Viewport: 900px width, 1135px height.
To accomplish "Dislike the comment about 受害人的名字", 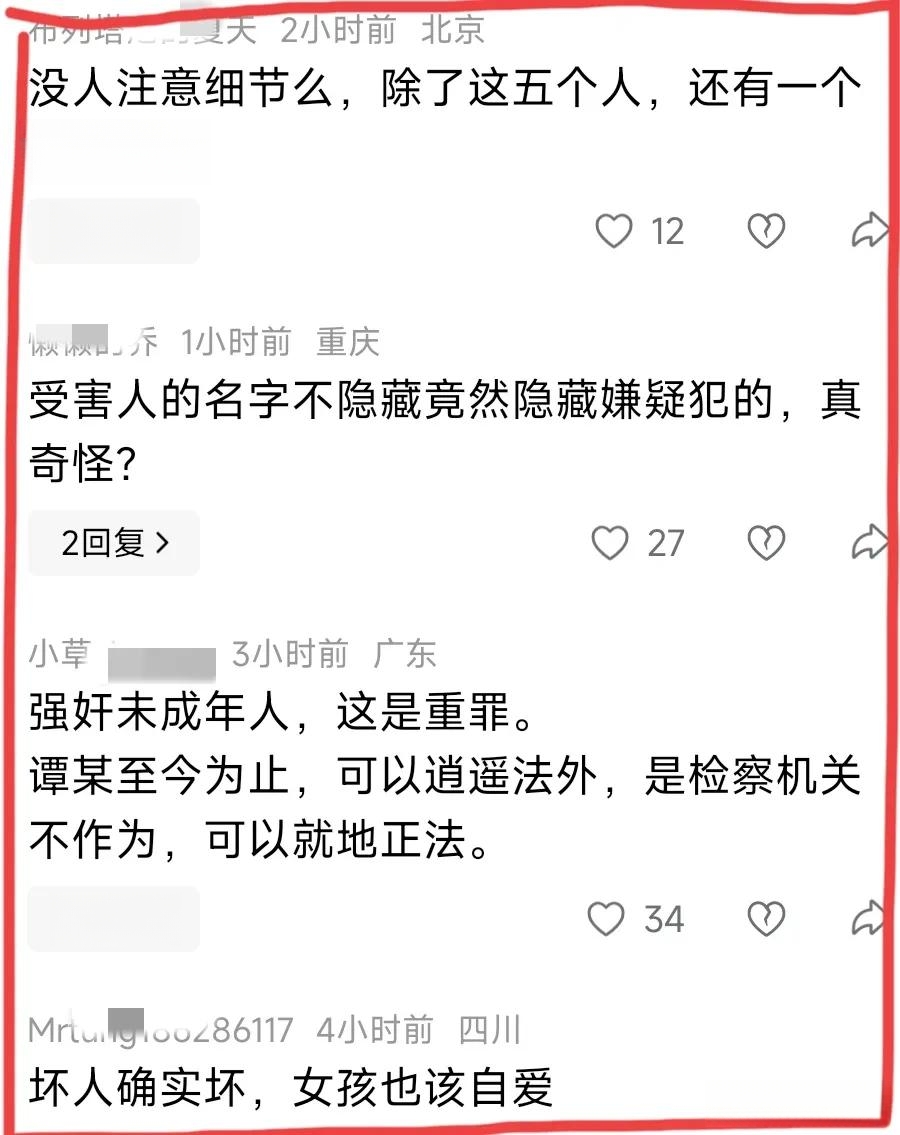I will point(766,543).
